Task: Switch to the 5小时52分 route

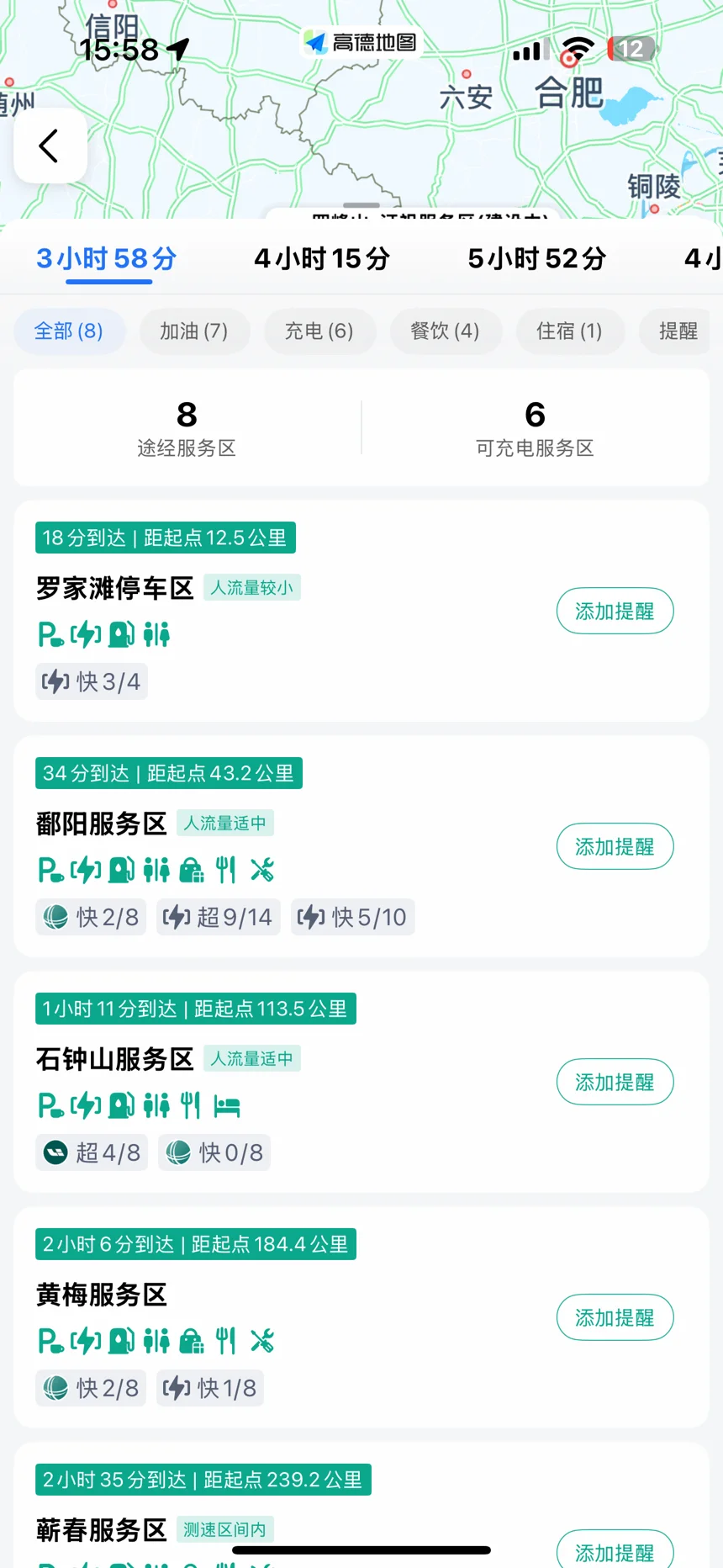Action: point(537,258)
